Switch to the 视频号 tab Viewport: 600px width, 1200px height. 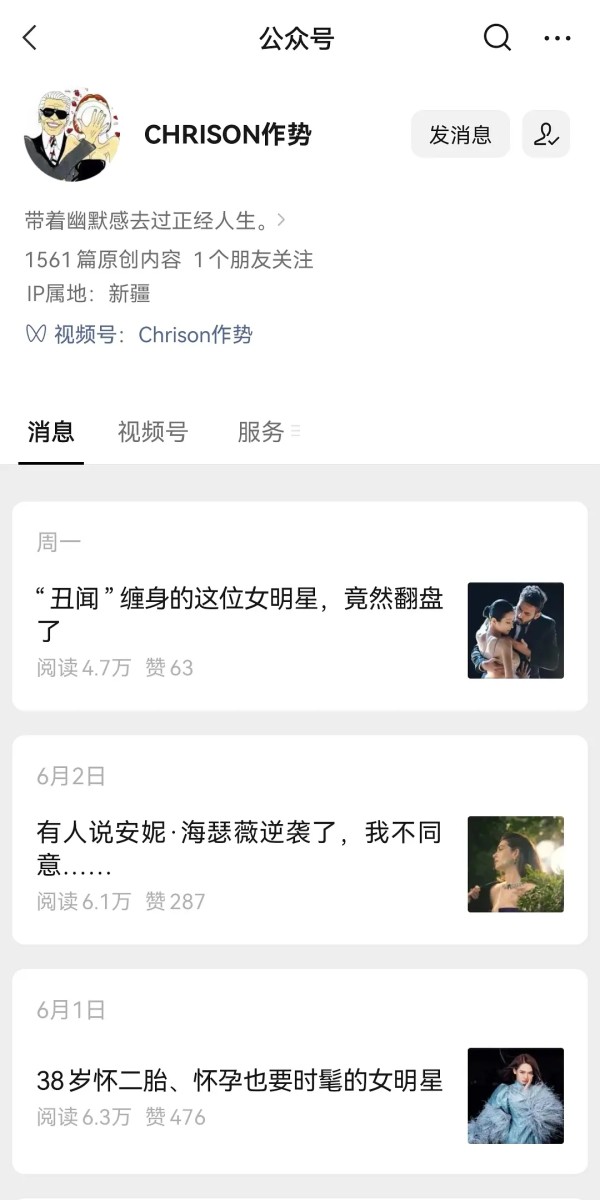pos(152,432)
